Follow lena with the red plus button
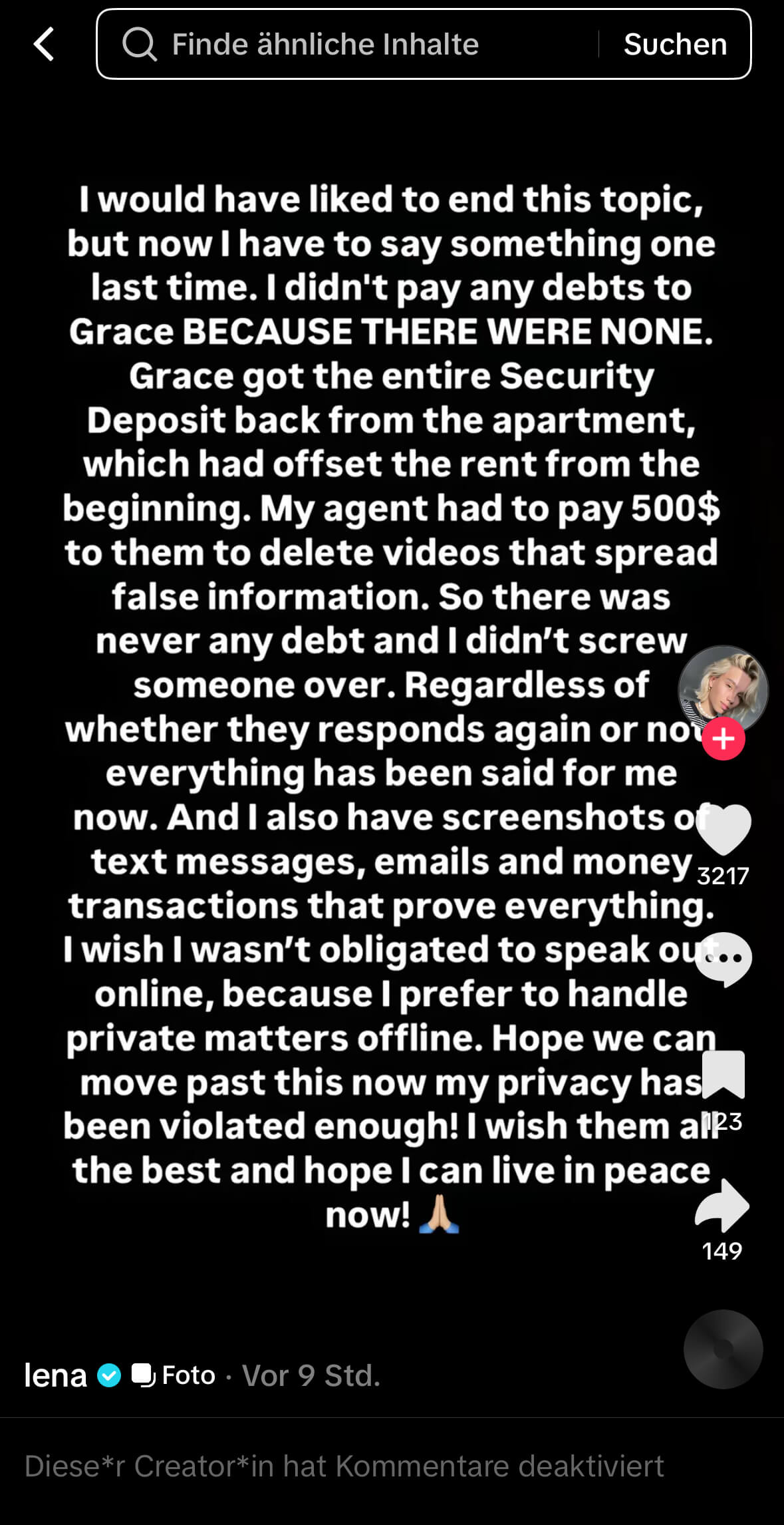 coord(723,739)
